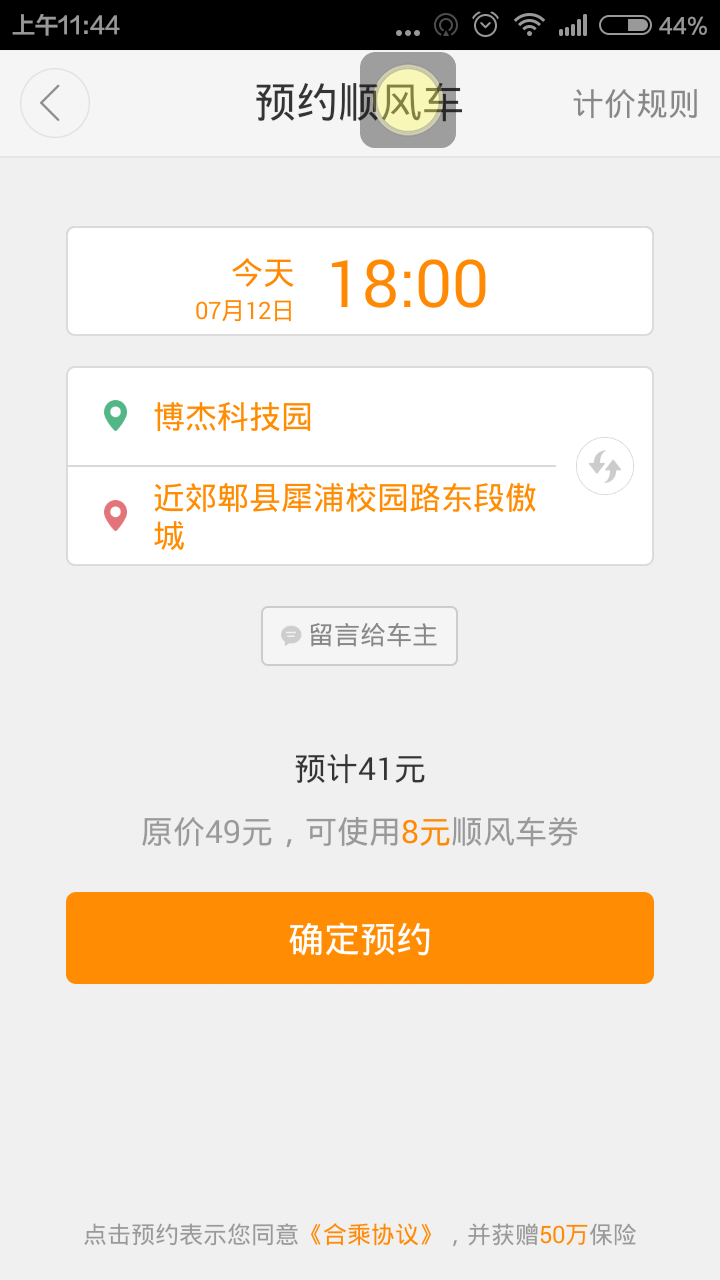
Task: Tap the swap icon to reverse pickup and destination
Action: (x=604, y=465)
